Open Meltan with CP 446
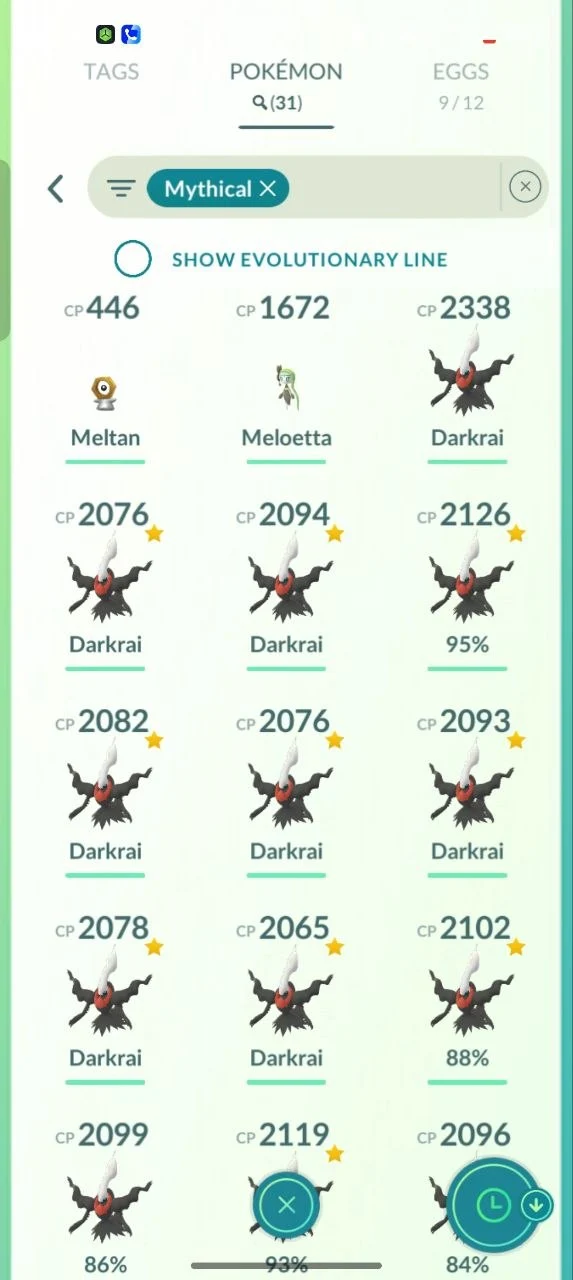Screen dimensions: 573x1280 [105, 378]
